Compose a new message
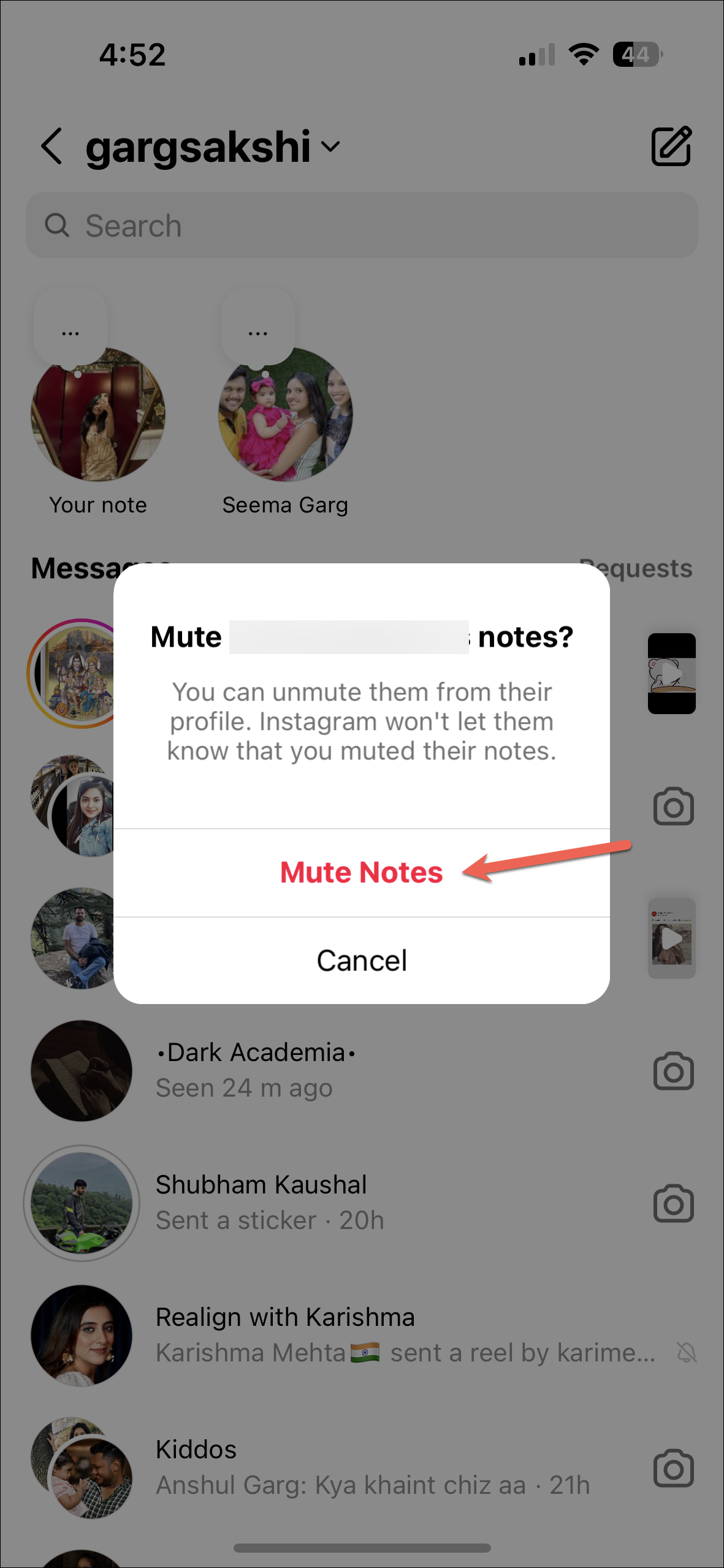Viewport: 724px width, 1568px height. pos(671,147)
